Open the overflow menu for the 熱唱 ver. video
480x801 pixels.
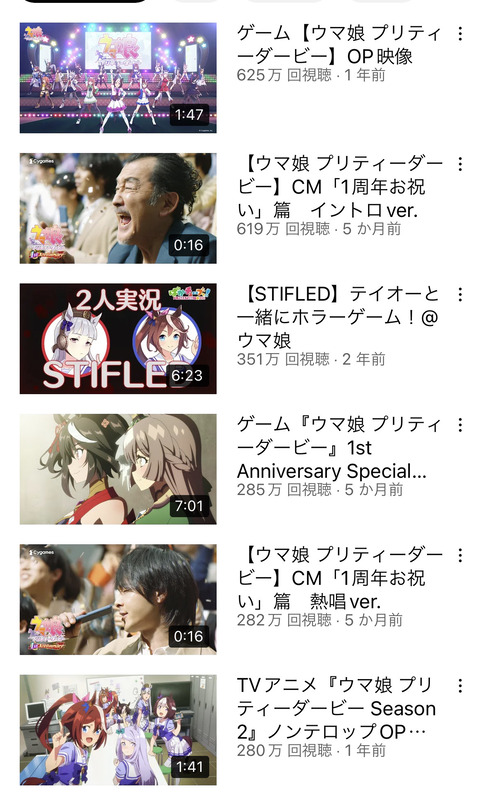coord(460,555)
